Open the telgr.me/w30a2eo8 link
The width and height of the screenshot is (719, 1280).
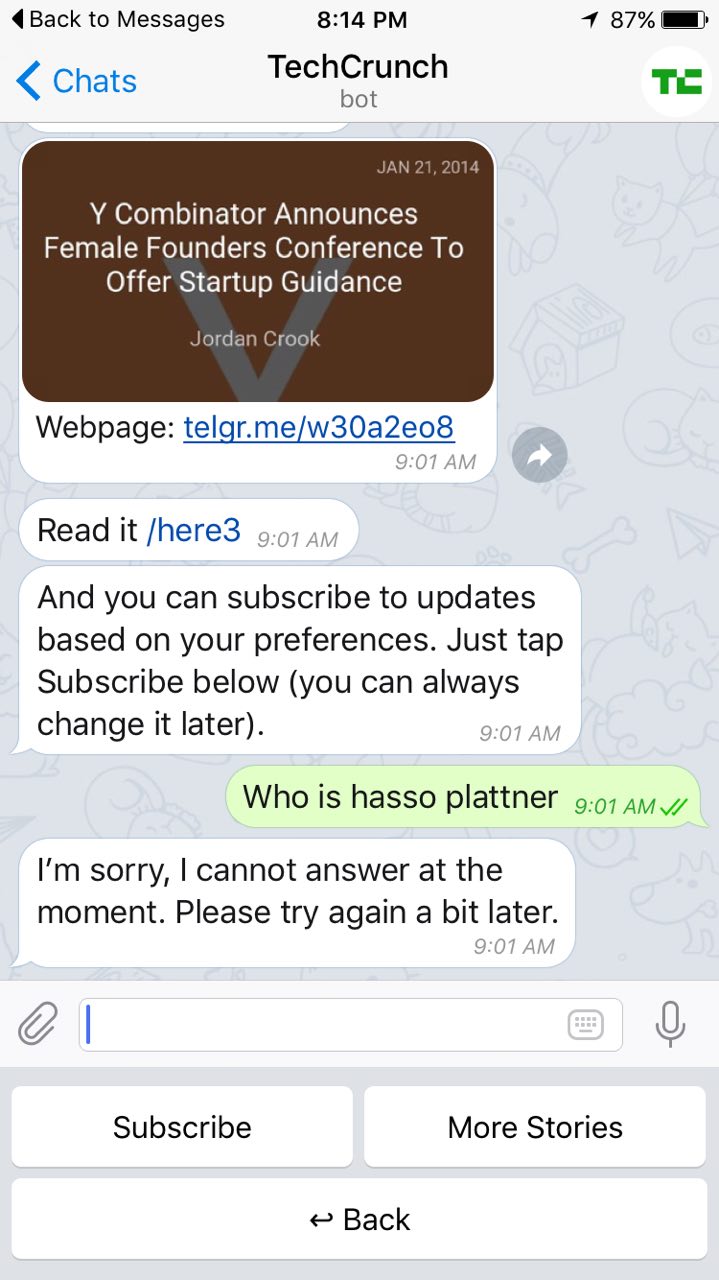pos(319,427)
